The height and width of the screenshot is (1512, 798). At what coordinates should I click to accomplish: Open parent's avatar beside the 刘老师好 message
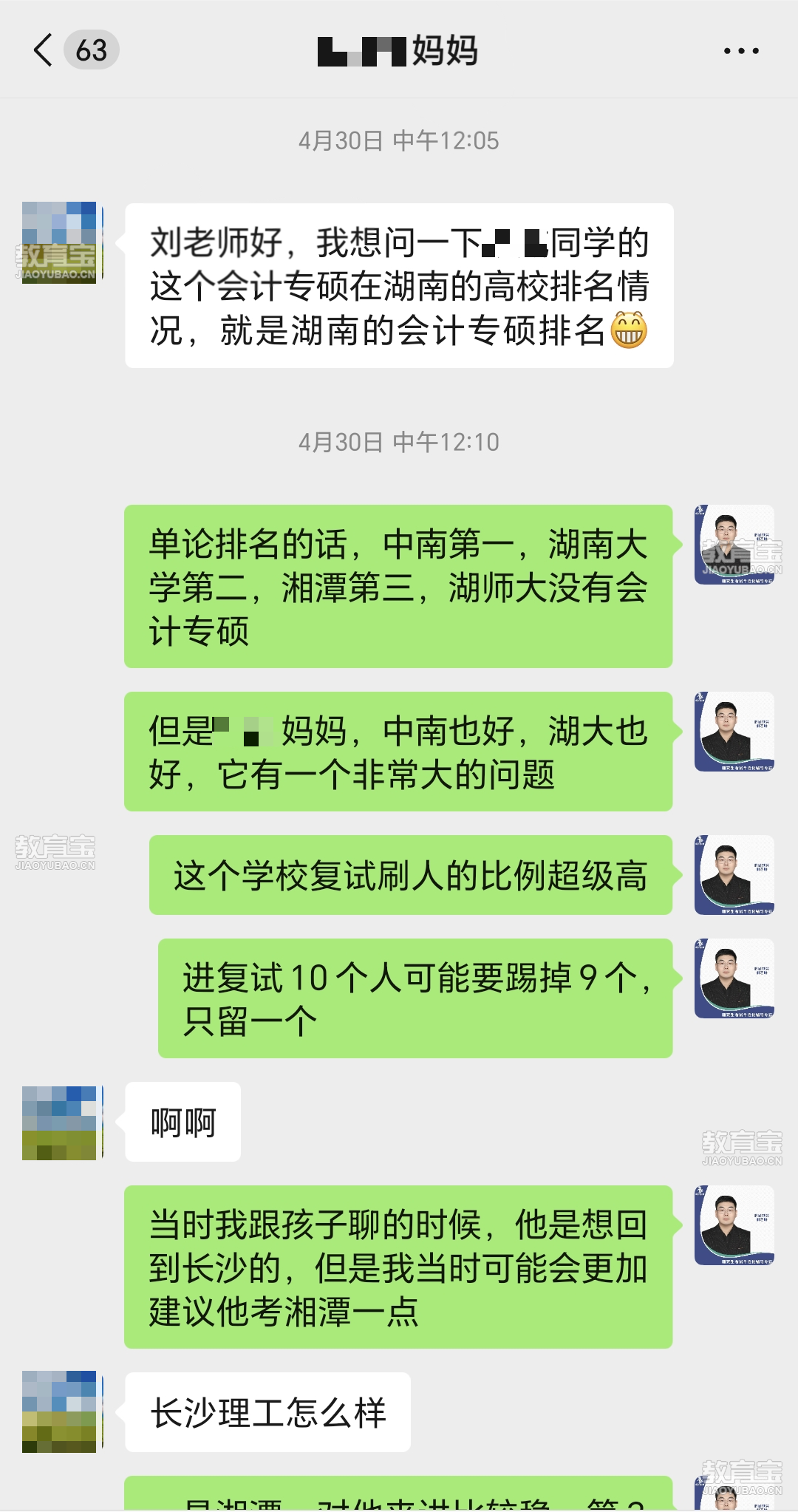click(x=59, y=242)
